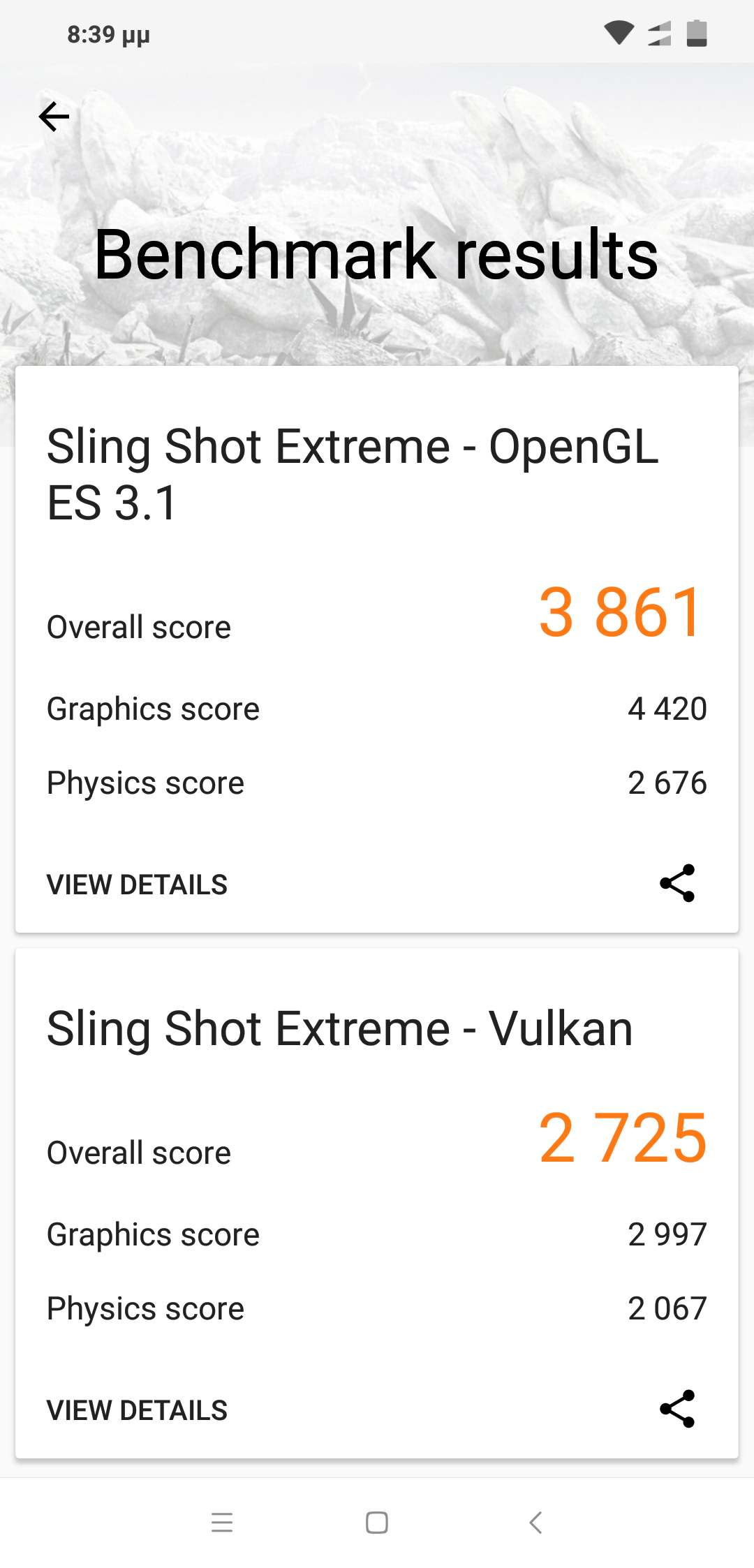Viewport: 754px width, 1568px height.
Task: Share the Vulkan benchmark result
Action: 677,1409
